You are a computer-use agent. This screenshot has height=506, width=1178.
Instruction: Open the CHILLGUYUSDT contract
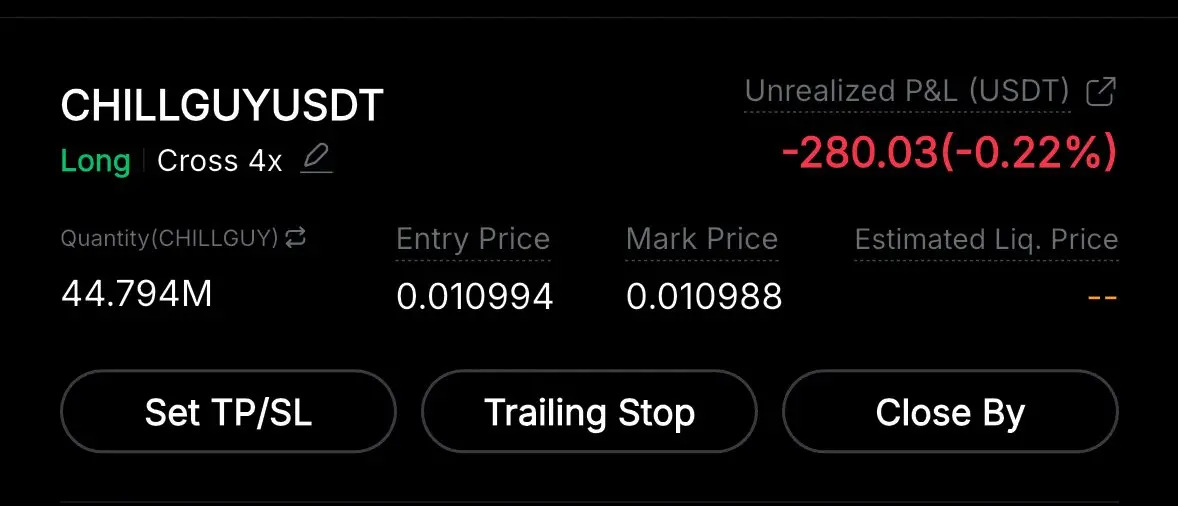pyautogui.click(x=222, y=106)
